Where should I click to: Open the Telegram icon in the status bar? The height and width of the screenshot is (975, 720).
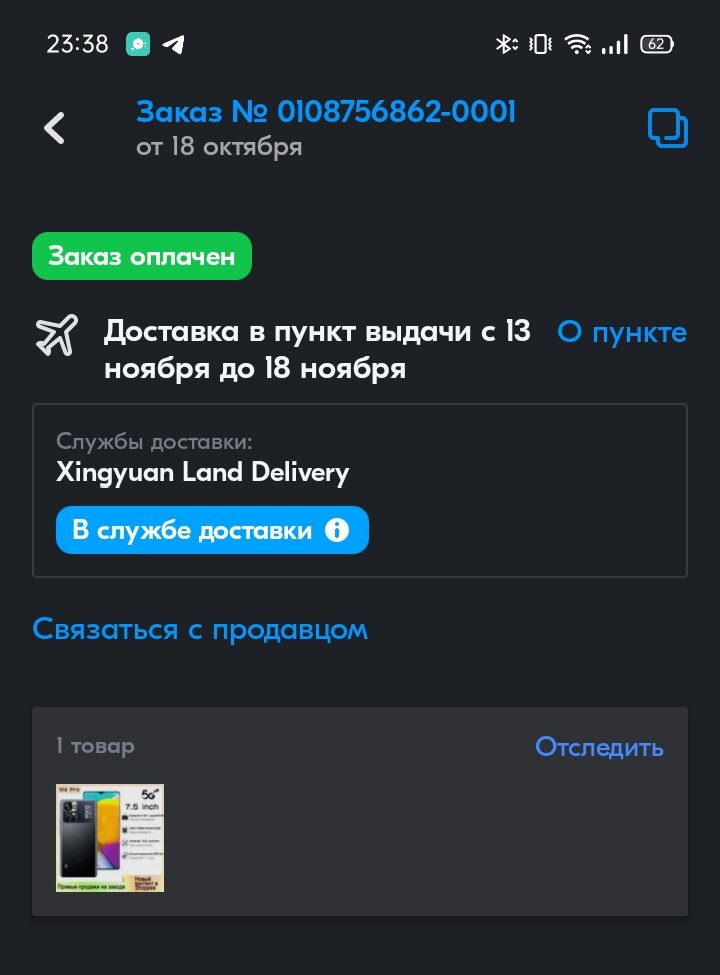click(176, 44)
